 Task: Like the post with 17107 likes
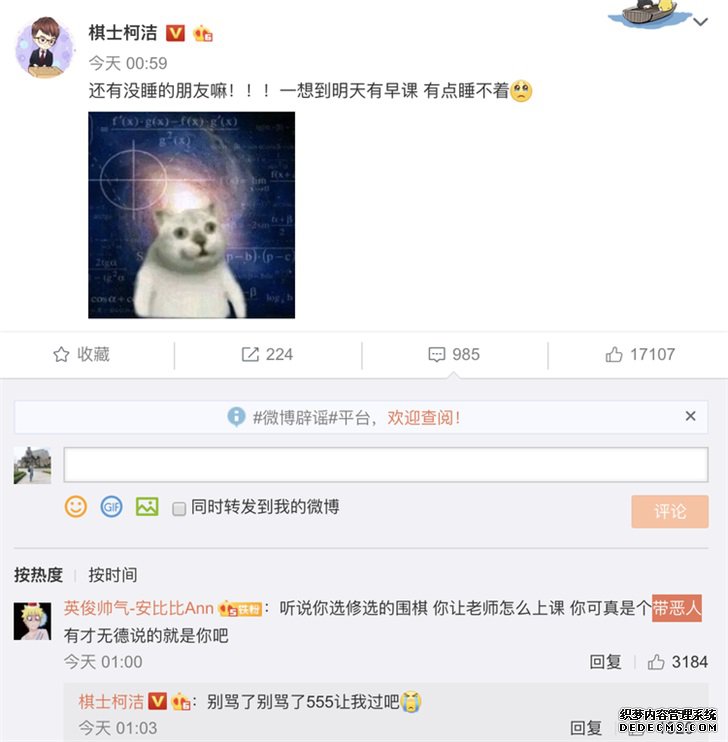(x=640, y=354)
